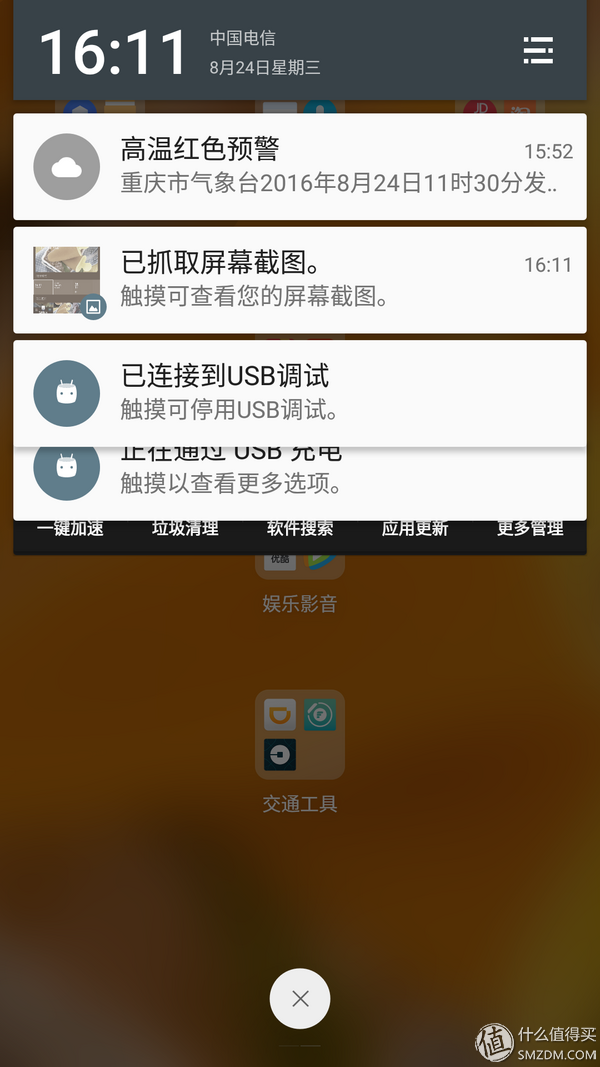600x1067 pixels.
Task: Open the 高温红色预警 weather alert notification
Action: click(x=300, y=167)
